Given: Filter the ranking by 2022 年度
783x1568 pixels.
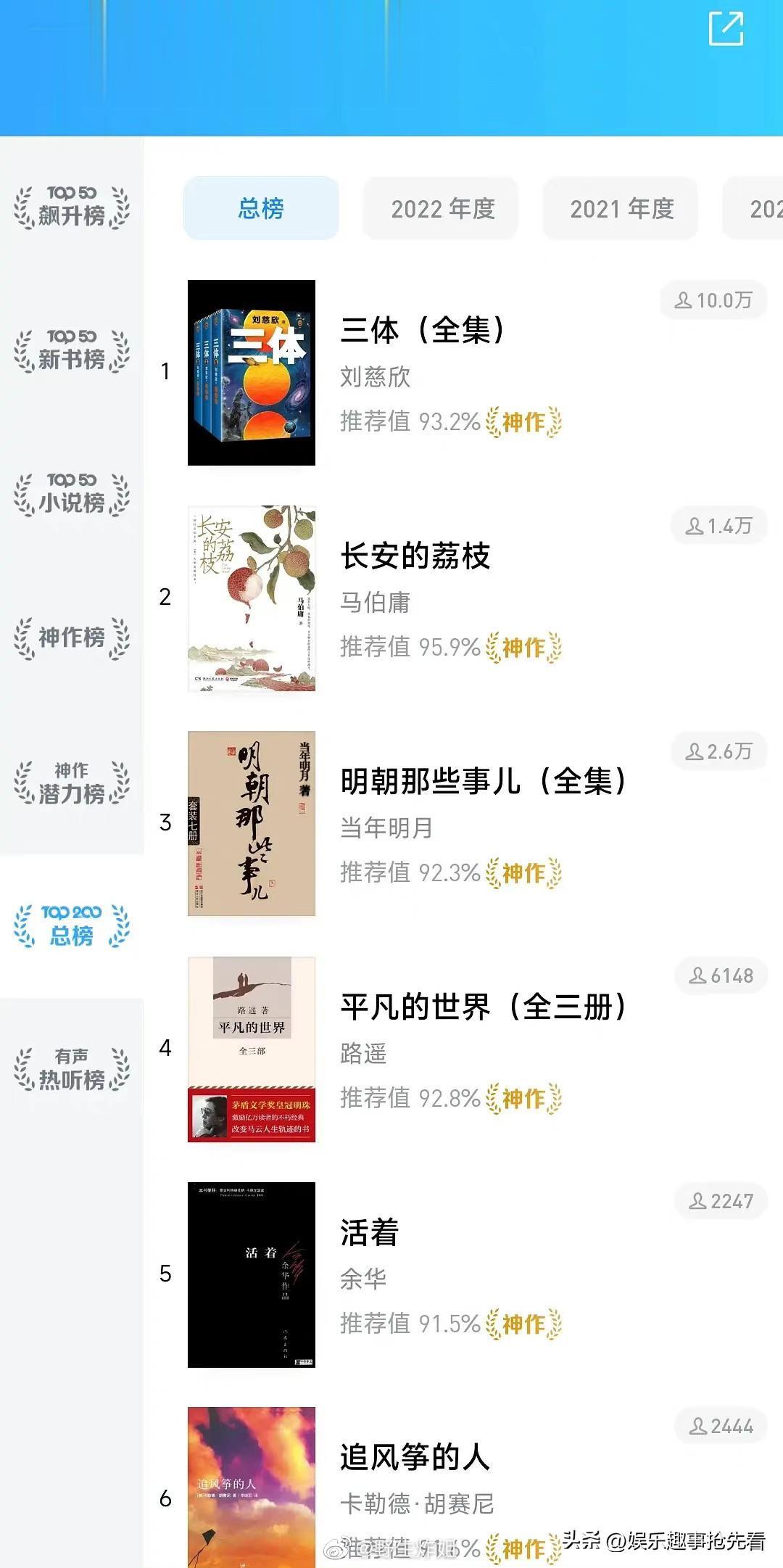Looking at the screenshot, I should click(x=441, y=208).
